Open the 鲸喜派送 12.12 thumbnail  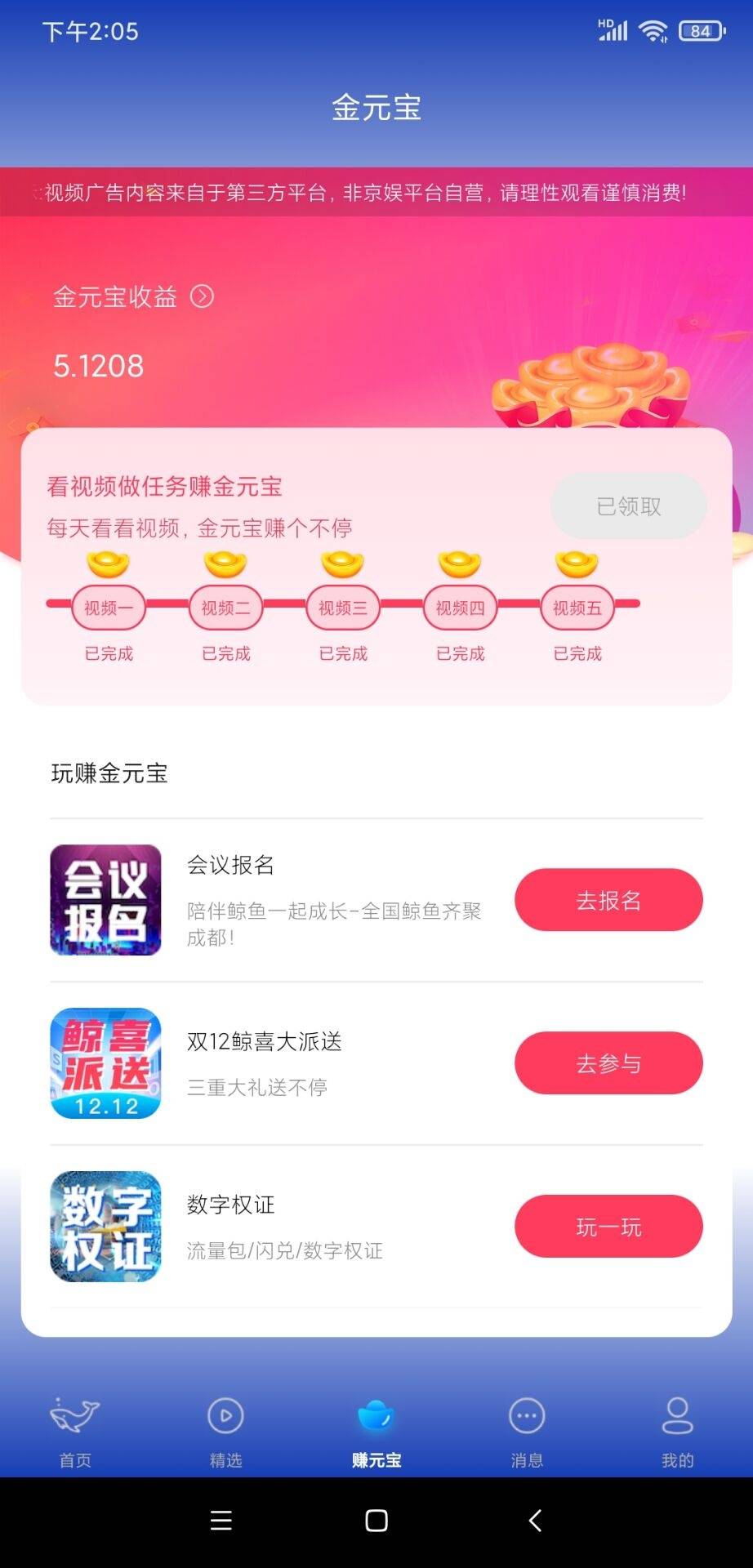click(105, 1063)
